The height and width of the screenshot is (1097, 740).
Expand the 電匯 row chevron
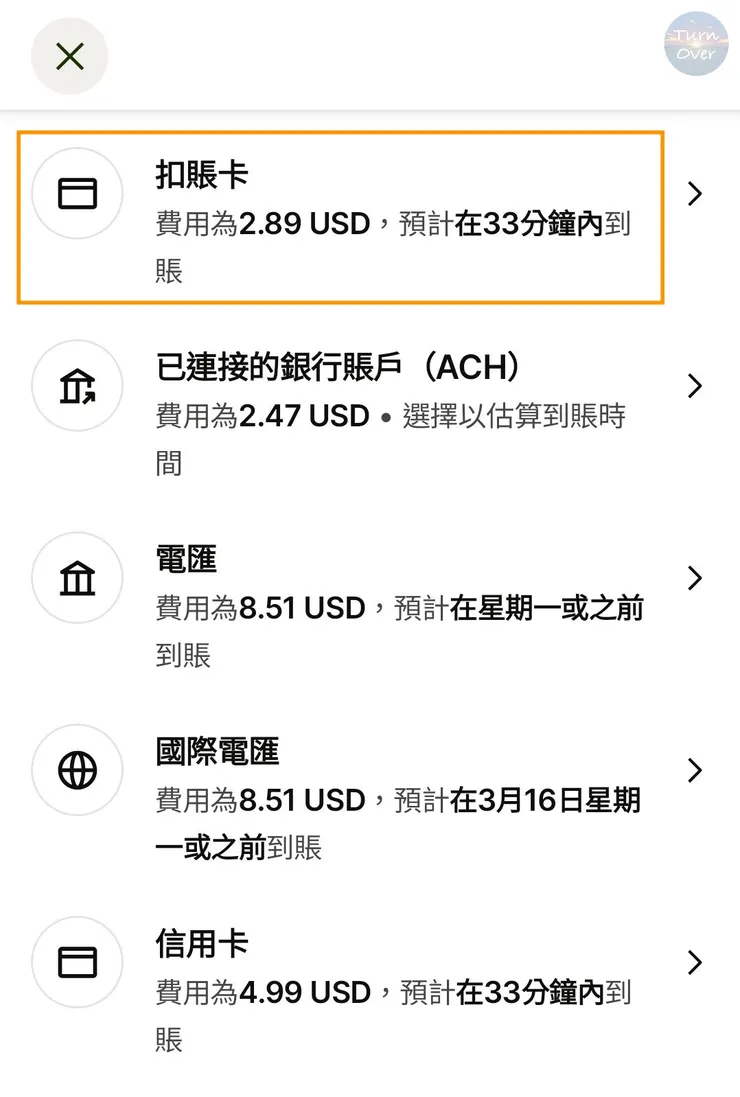point(695,578)
